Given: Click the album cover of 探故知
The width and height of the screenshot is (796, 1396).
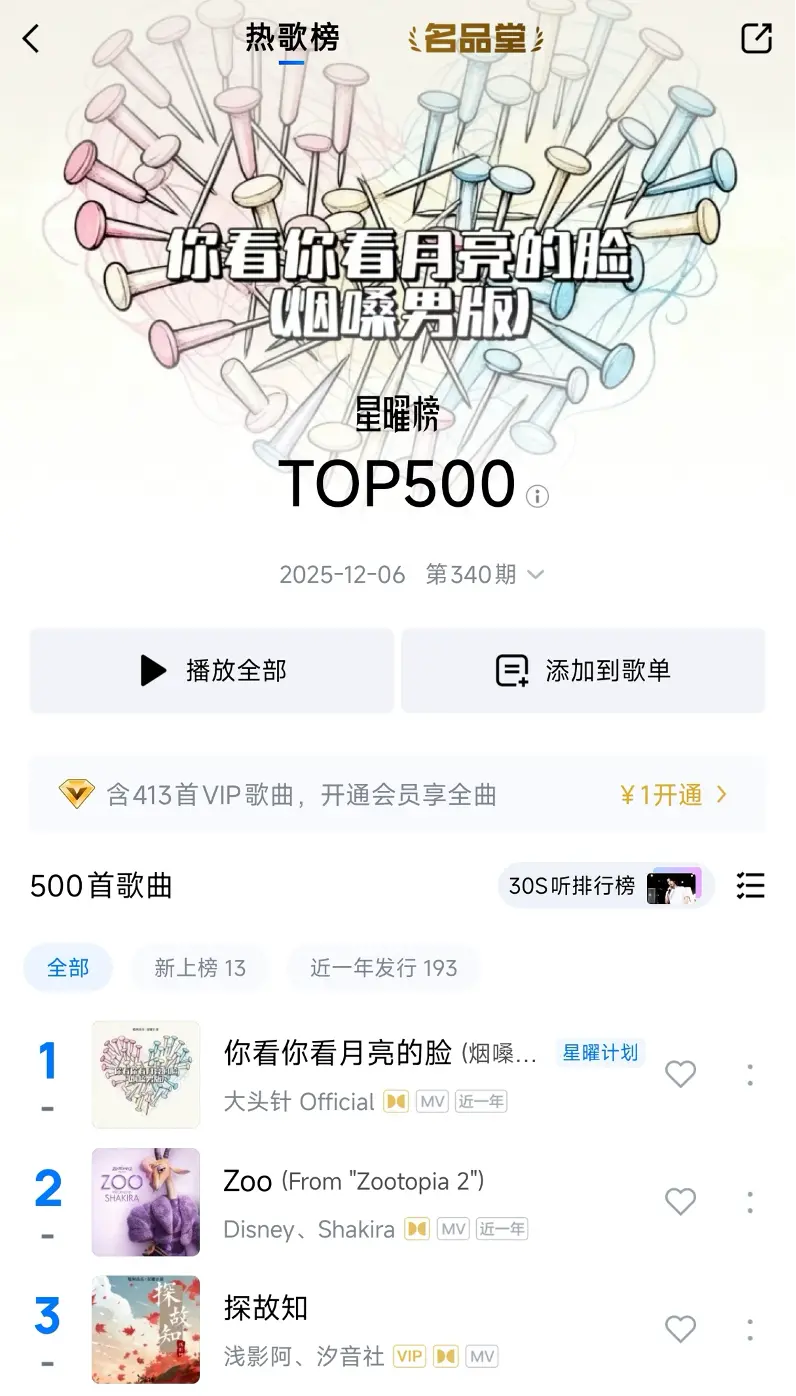Looking at the screenshot, I should 146,1329.
